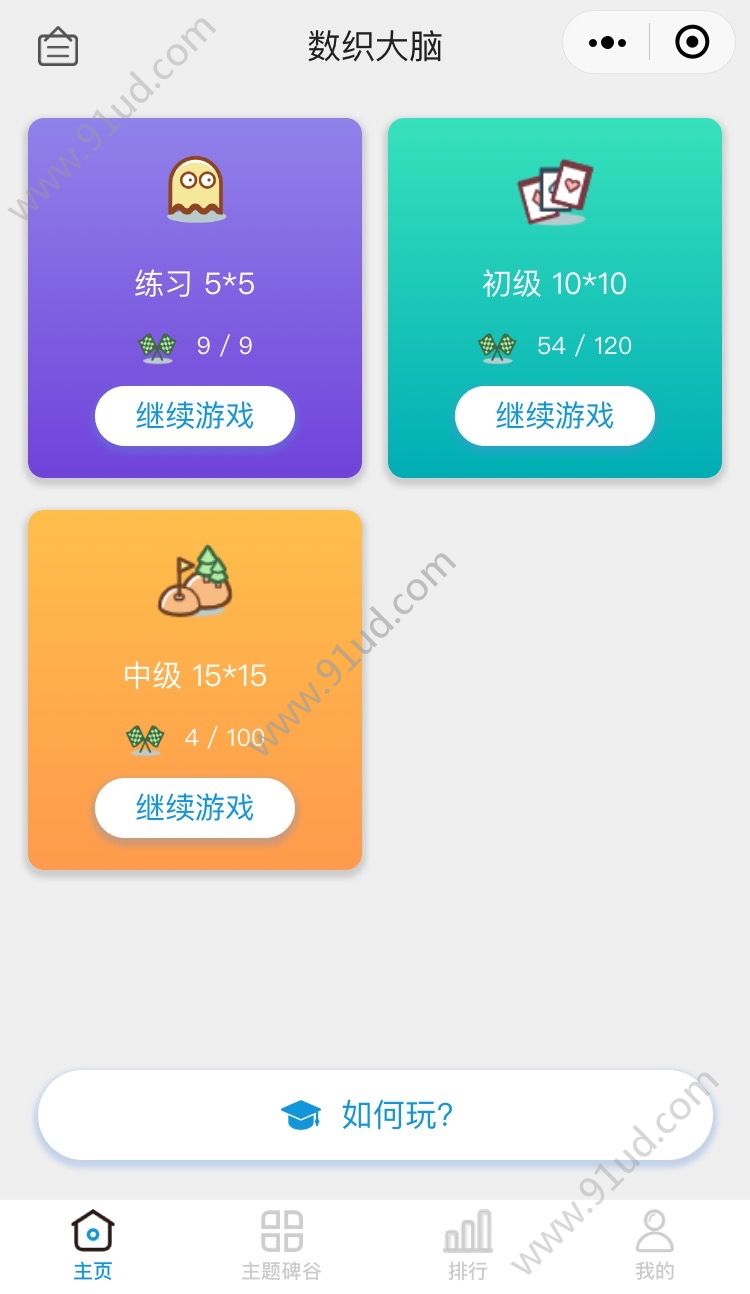
Task: Switch to the 主页 tab
Action: pyautogui.click(x=93, y=1245)
